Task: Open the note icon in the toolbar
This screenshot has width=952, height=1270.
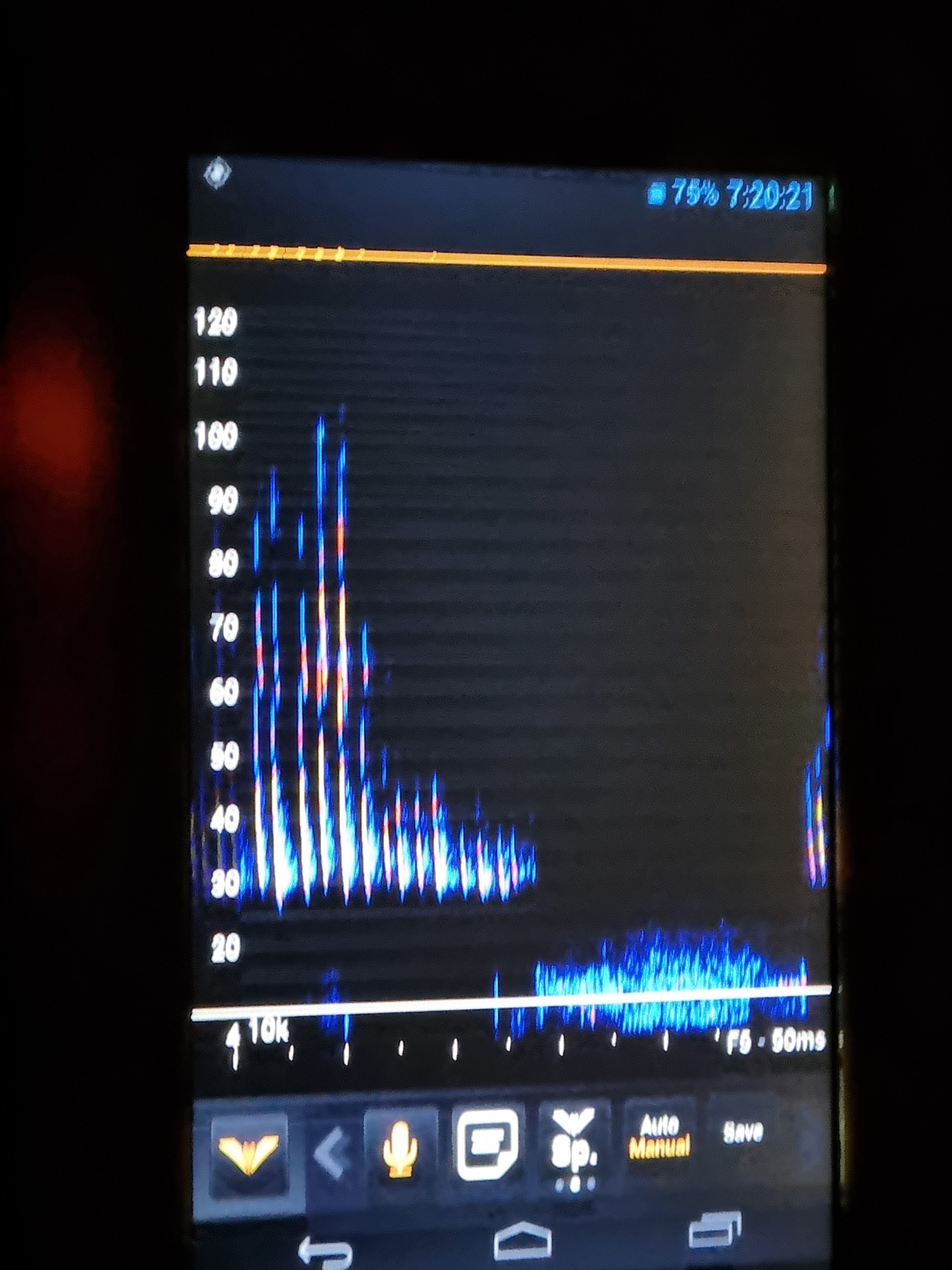Action: tap(487, 1144)
